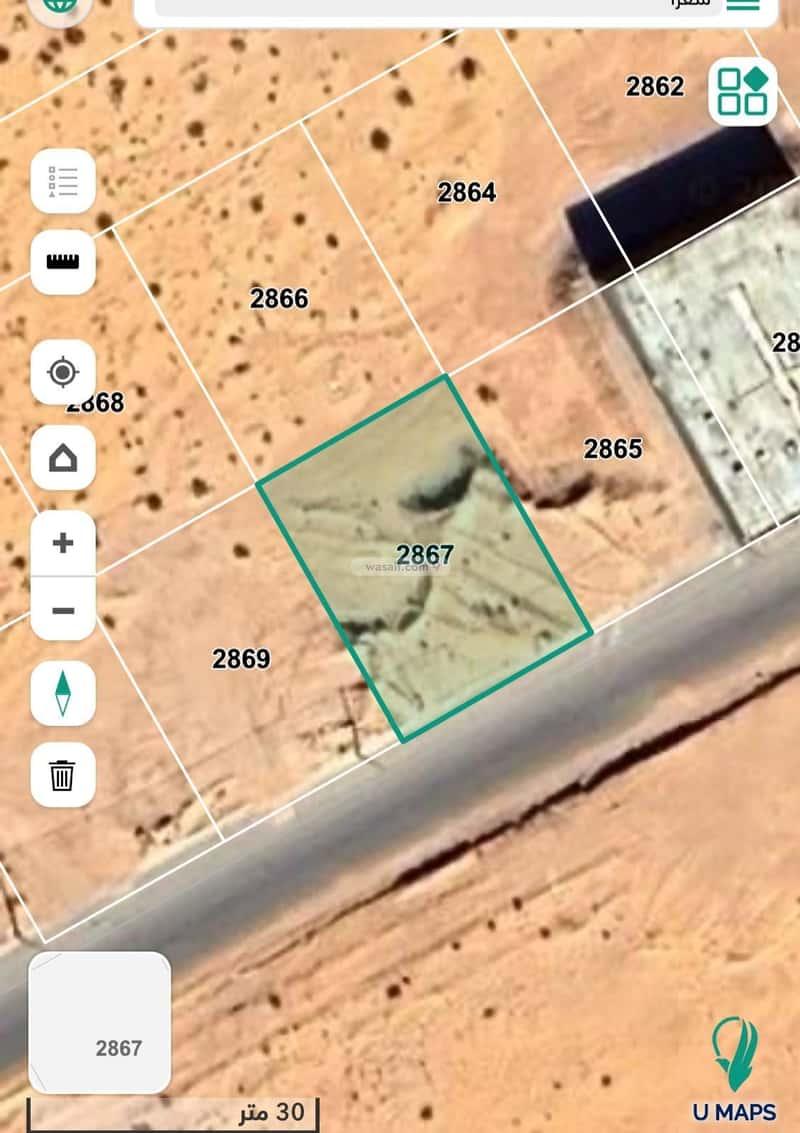This screenshot has height=1133, width=800.
Task: Zoom in with the plus button
Action: click(x=63, y=543)
